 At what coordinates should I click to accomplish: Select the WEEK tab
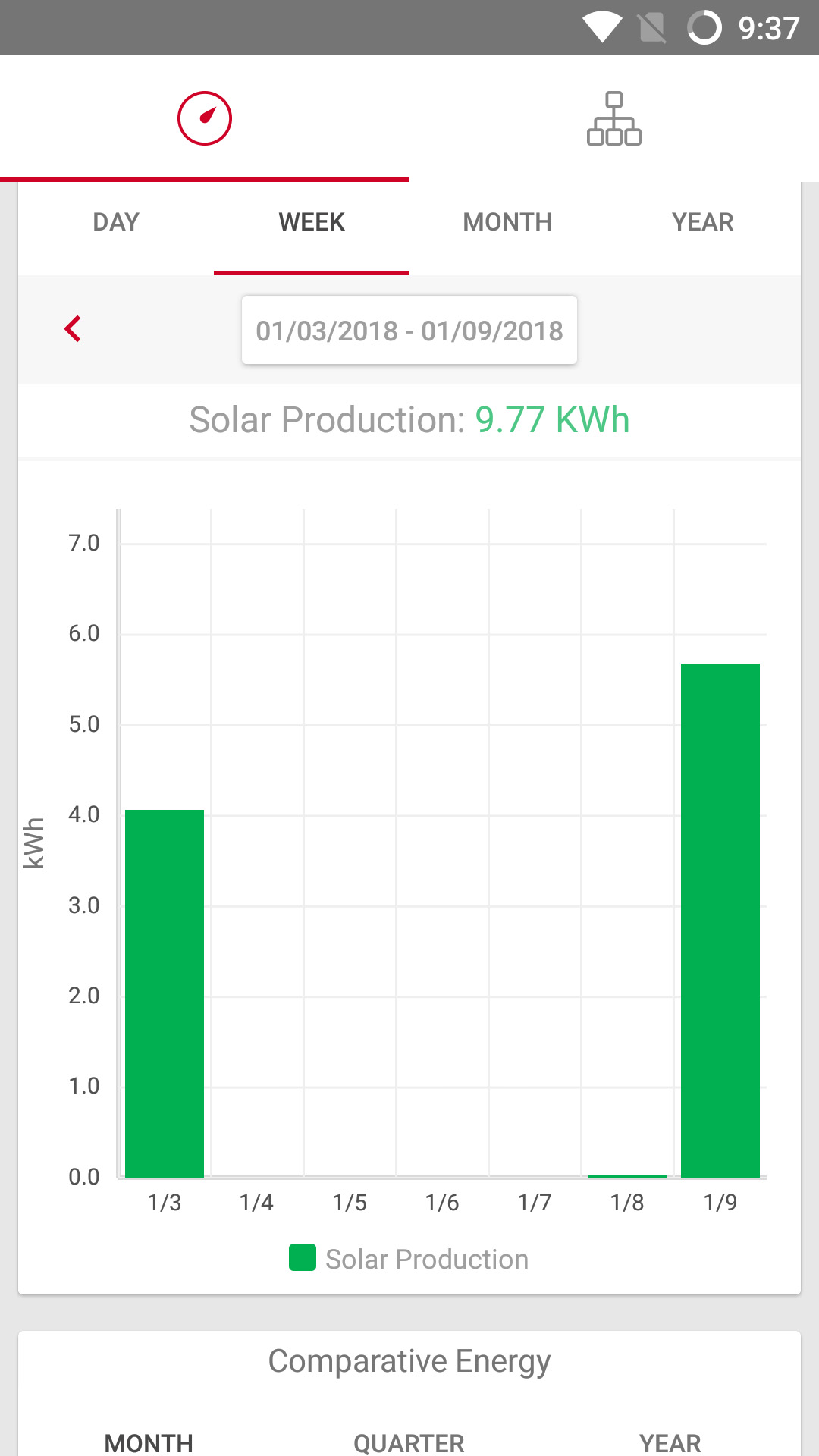coord(312,222)
